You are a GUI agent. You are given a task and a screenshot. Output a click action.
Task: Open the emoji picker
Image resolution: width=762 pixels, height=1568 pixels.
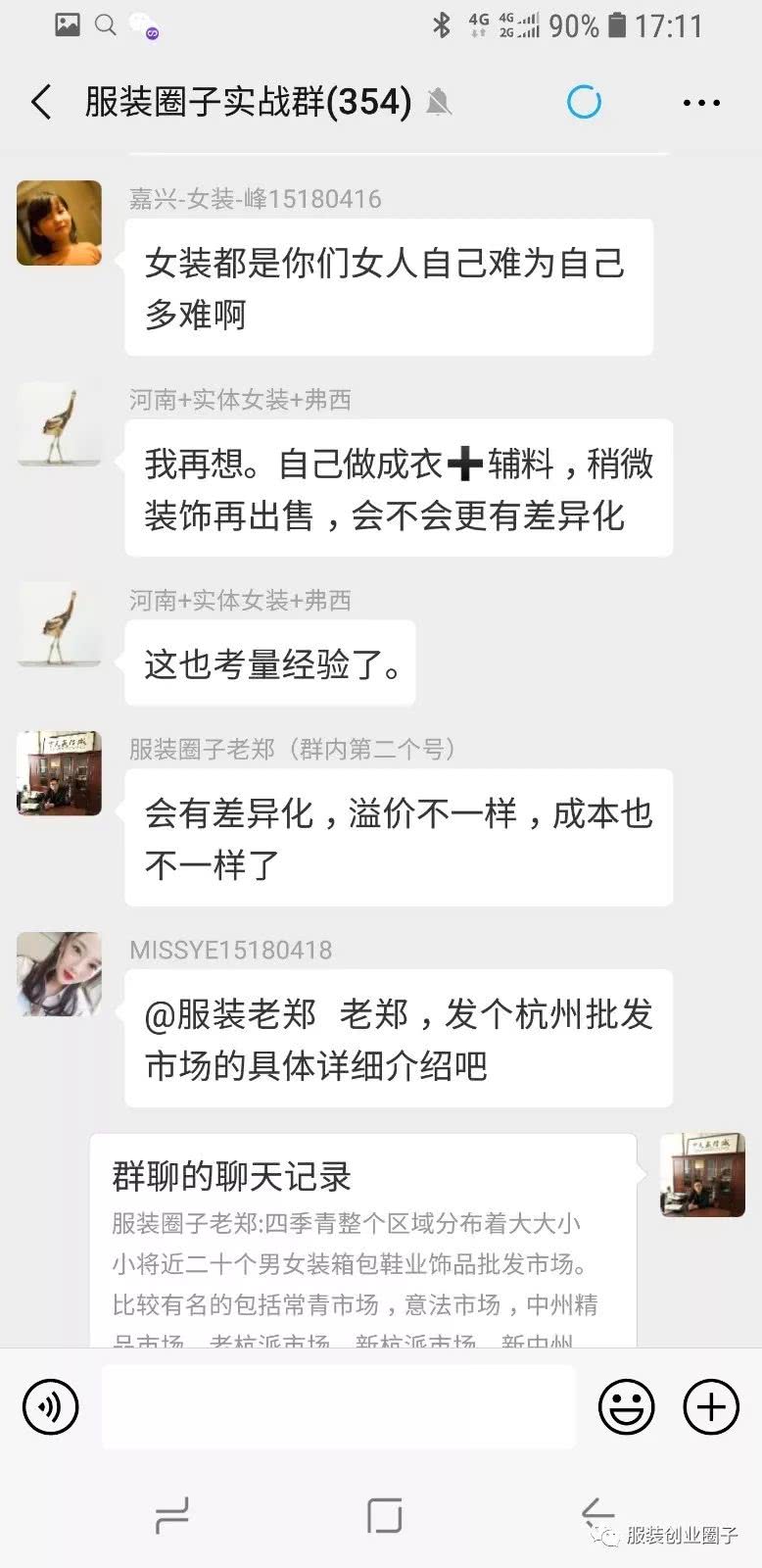pos(626,1407)
